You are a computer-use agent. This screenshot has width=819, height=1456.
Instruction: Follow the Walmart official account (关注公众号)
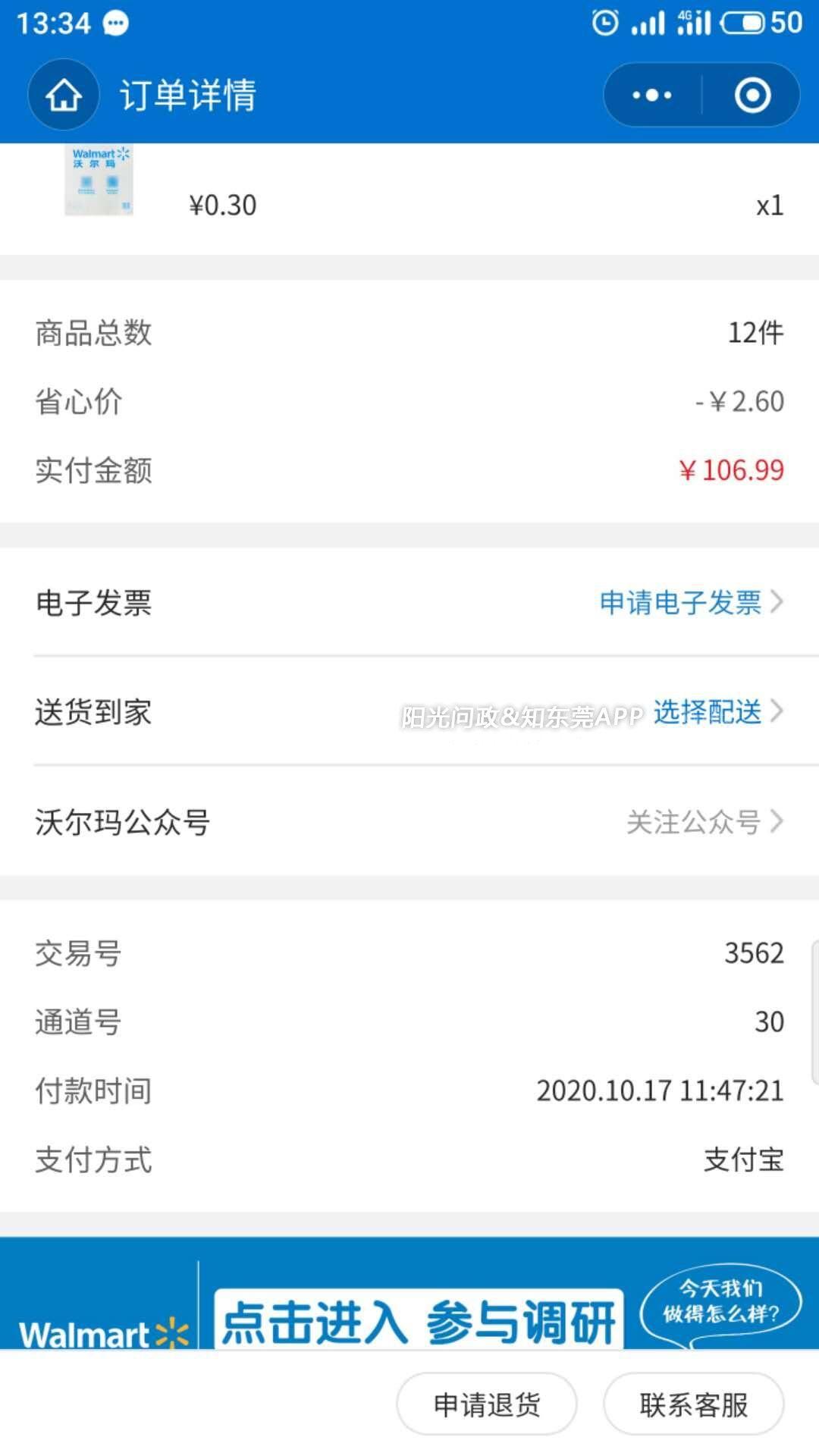704,821
